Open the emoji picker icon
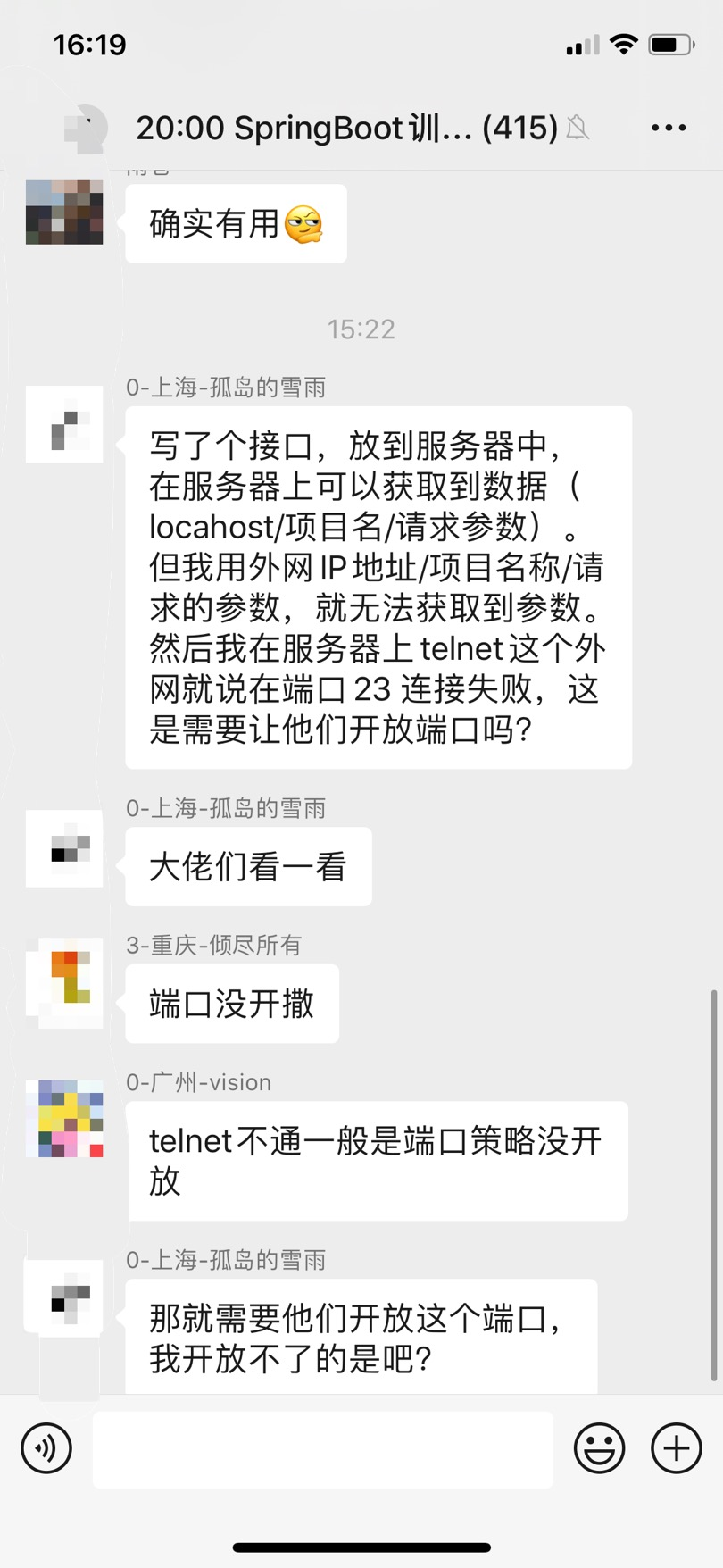The height and width of the screenshot is (1568, 723). pyautogui.click(x=601, y=1447)
